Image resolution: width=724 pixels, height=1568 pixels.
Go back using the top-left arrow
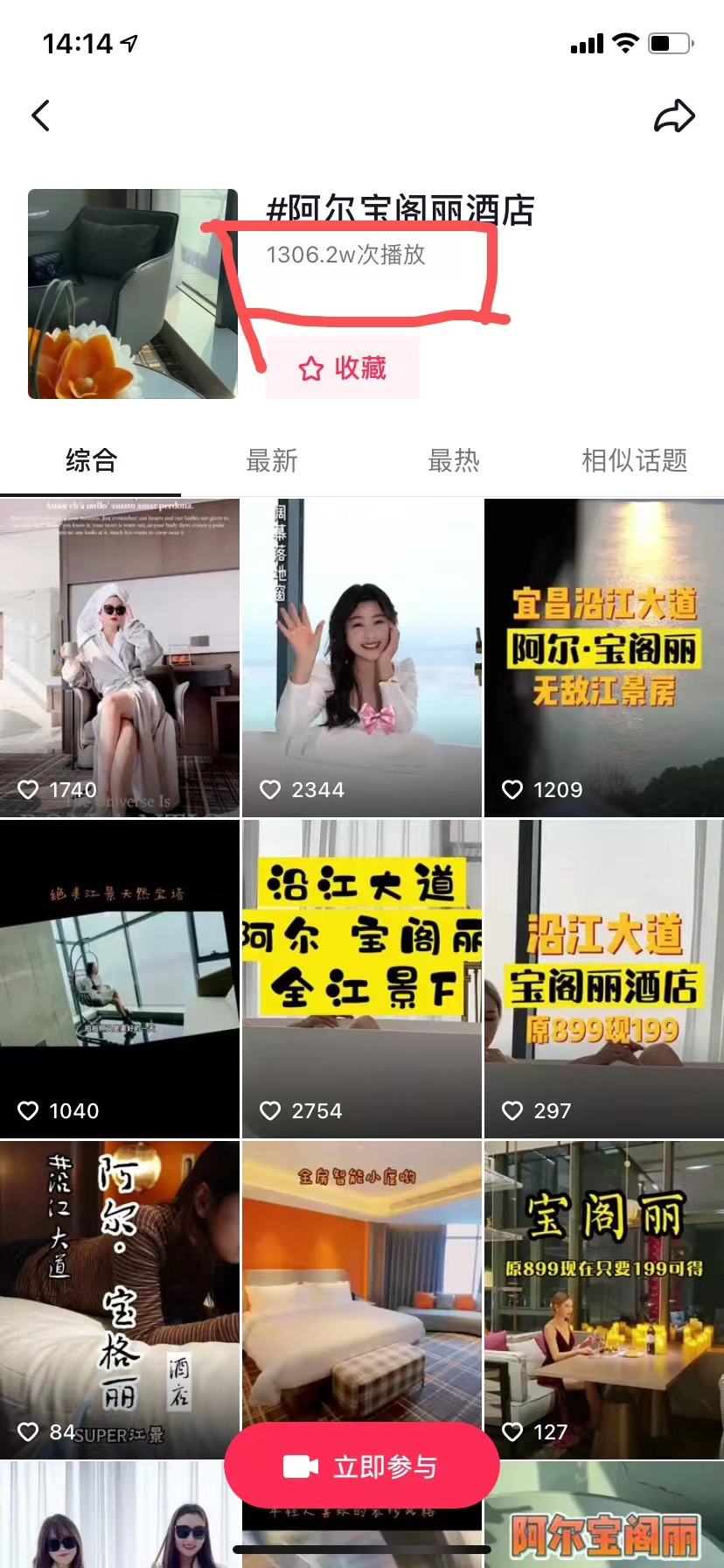click(x=41, y=115)
